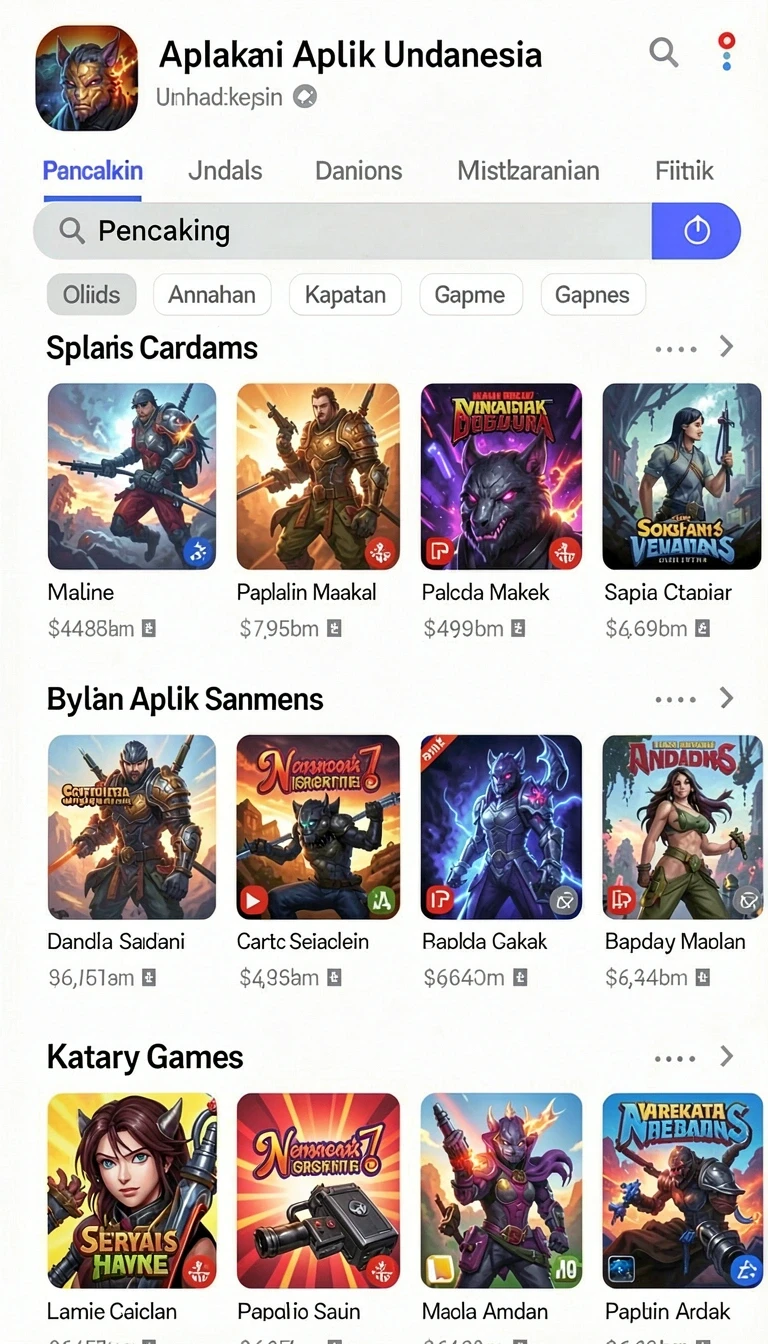Select the Annahan chip
Viewport: 768px width, 1344px height.
(212, 295)
